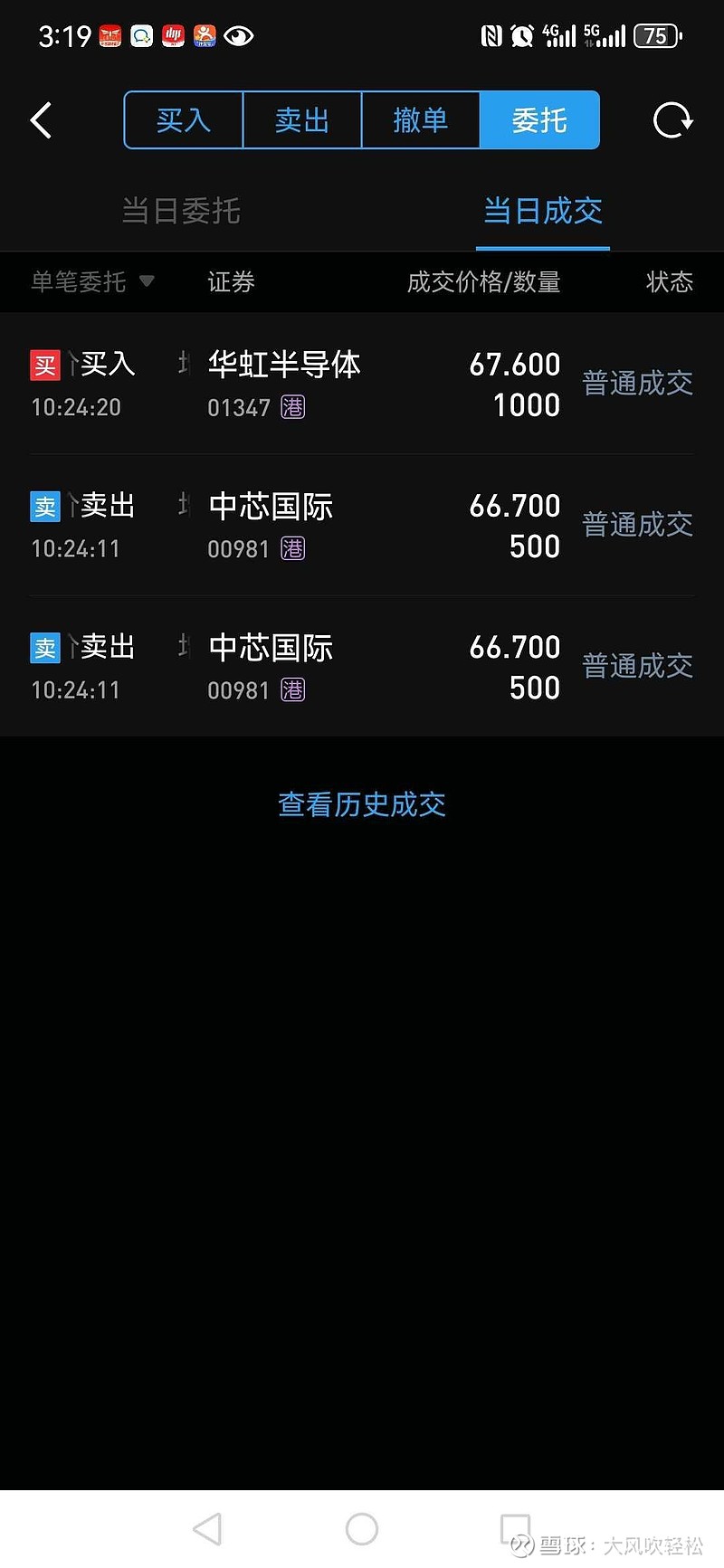Switch to 当日委托 view

click(x=180, y=211)
